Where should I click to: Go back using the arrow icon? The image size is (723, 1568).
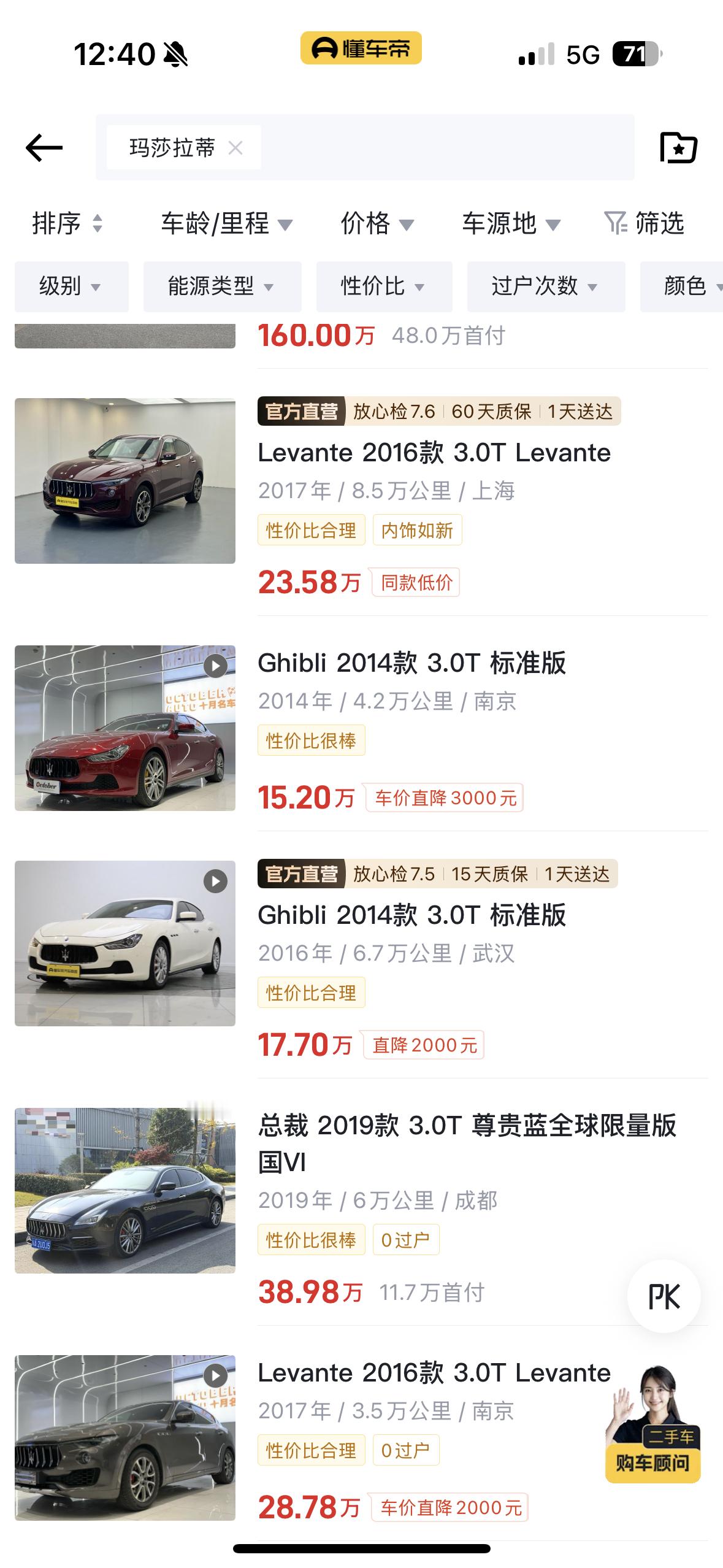pyautogui.click(x=44, y=148)
